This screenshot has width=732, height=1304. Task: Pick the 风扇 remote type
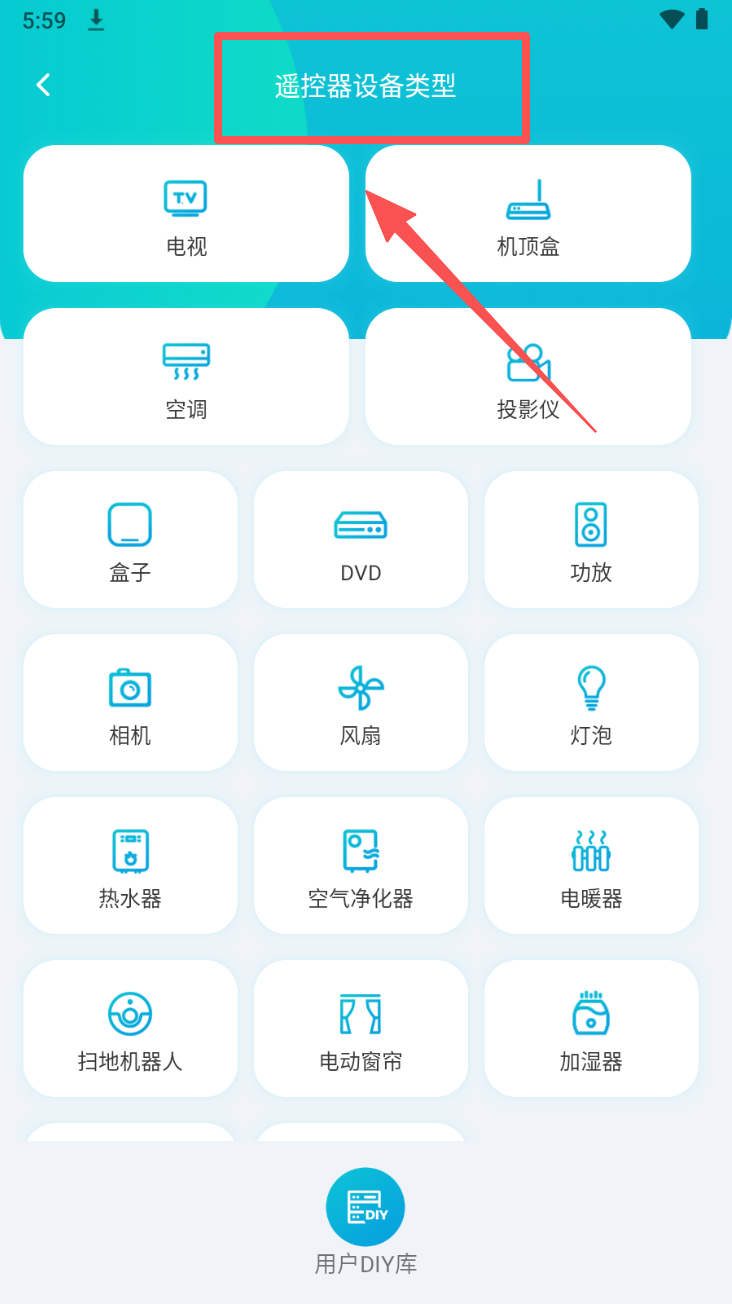click(361, 703)
